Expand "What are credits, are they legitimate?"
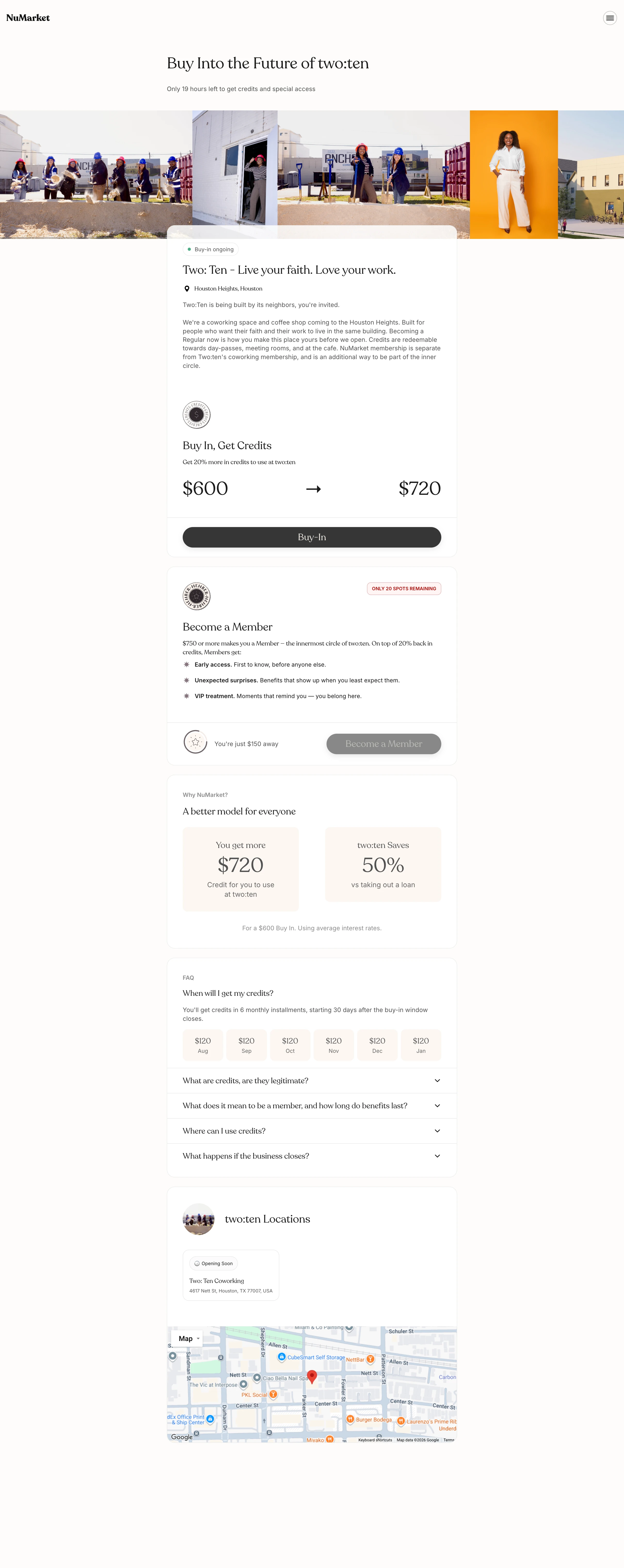 [312, 1080]
